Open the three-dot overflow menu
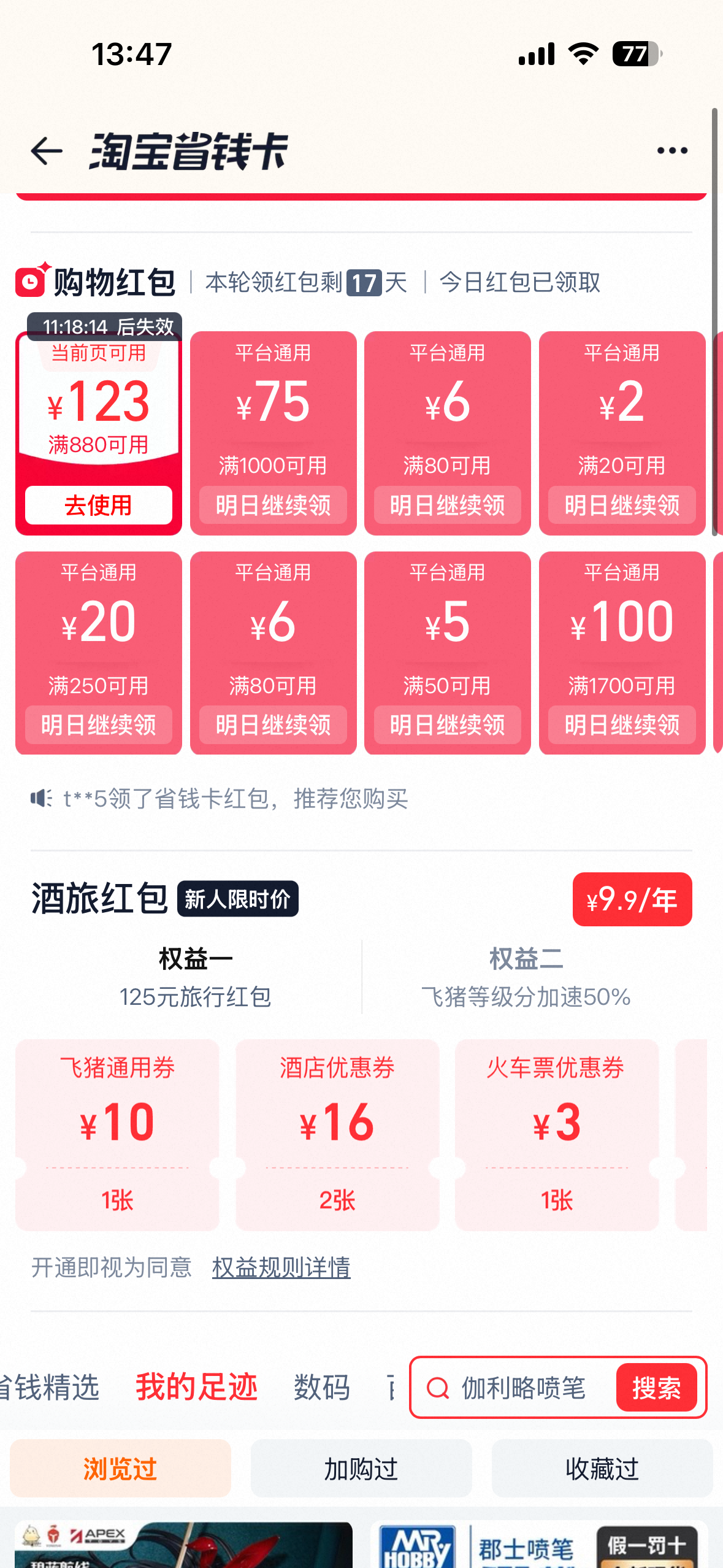723x1568 pixels. (672, 150)
